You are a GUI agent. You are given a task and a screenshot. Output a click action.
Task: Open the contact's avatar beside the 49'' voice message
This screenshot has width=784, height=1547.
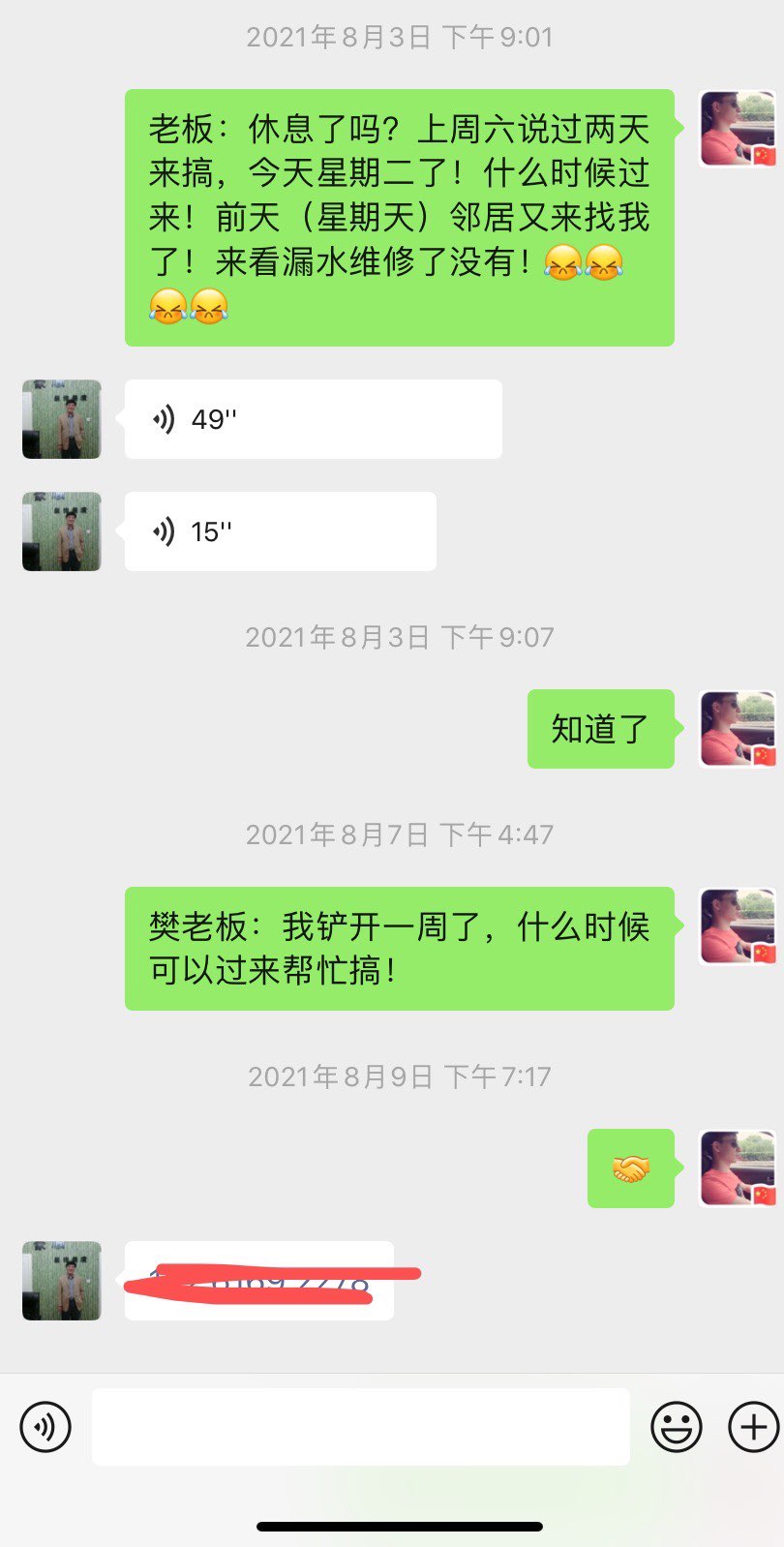click(x=62, y=419)
